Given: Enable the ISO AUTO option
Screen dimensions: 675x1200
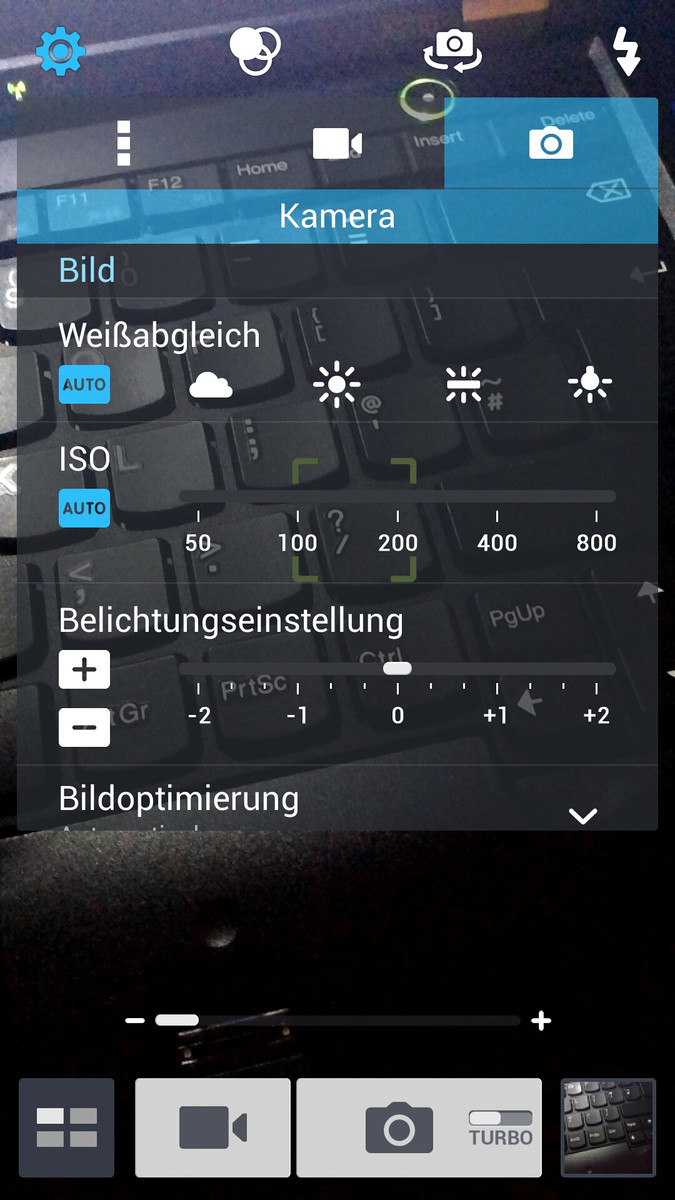Looking at the screenshot, I should 84,508.
